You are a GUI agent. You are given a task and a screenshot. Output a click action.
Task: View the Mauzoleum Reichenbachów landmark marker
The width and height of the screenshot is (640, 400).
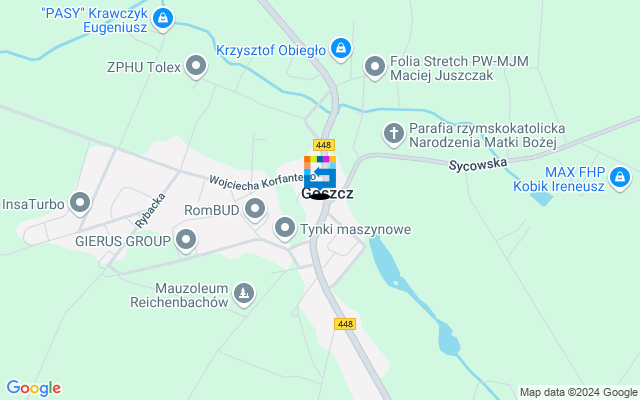[245, 294]
